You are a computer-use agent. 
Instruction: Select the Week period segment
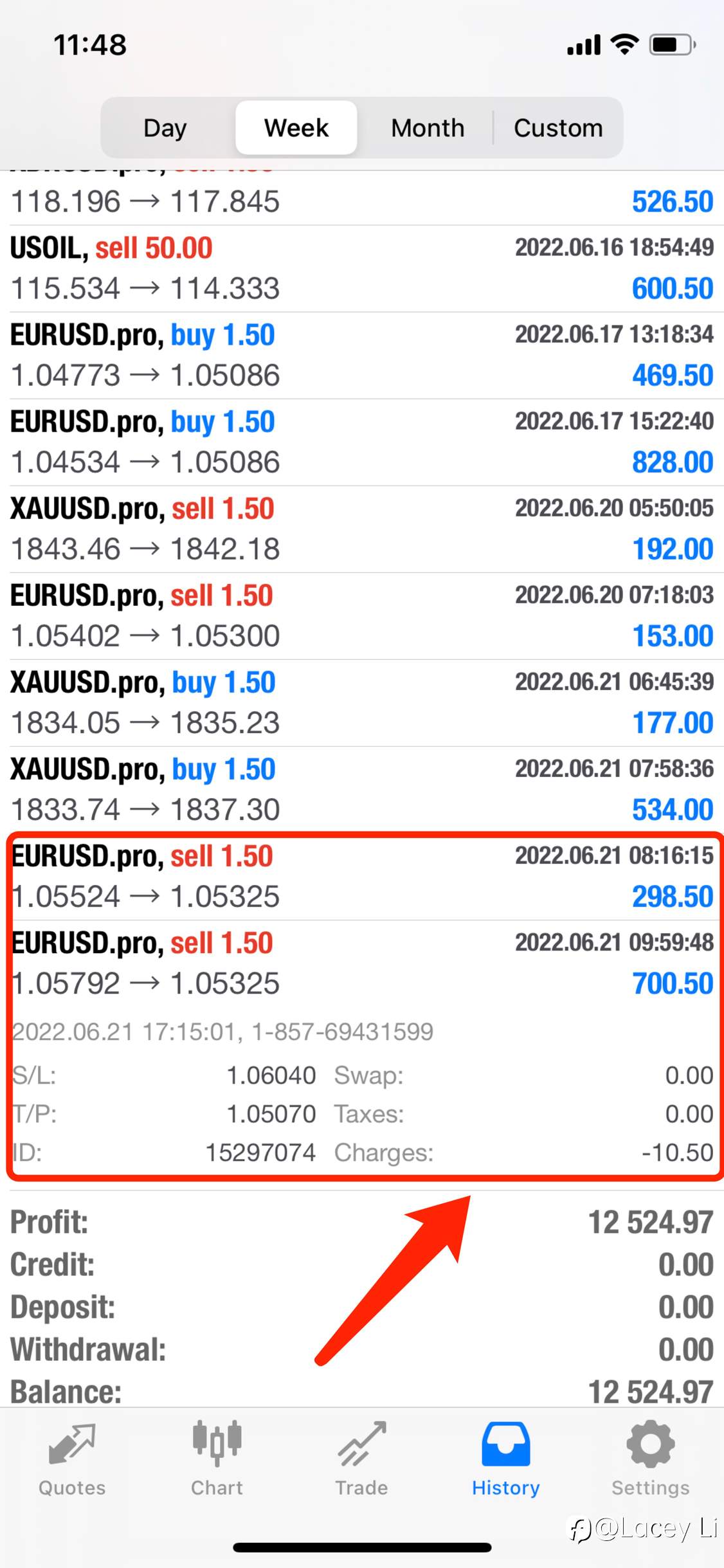pyautogui.click(x=296, y=127)
